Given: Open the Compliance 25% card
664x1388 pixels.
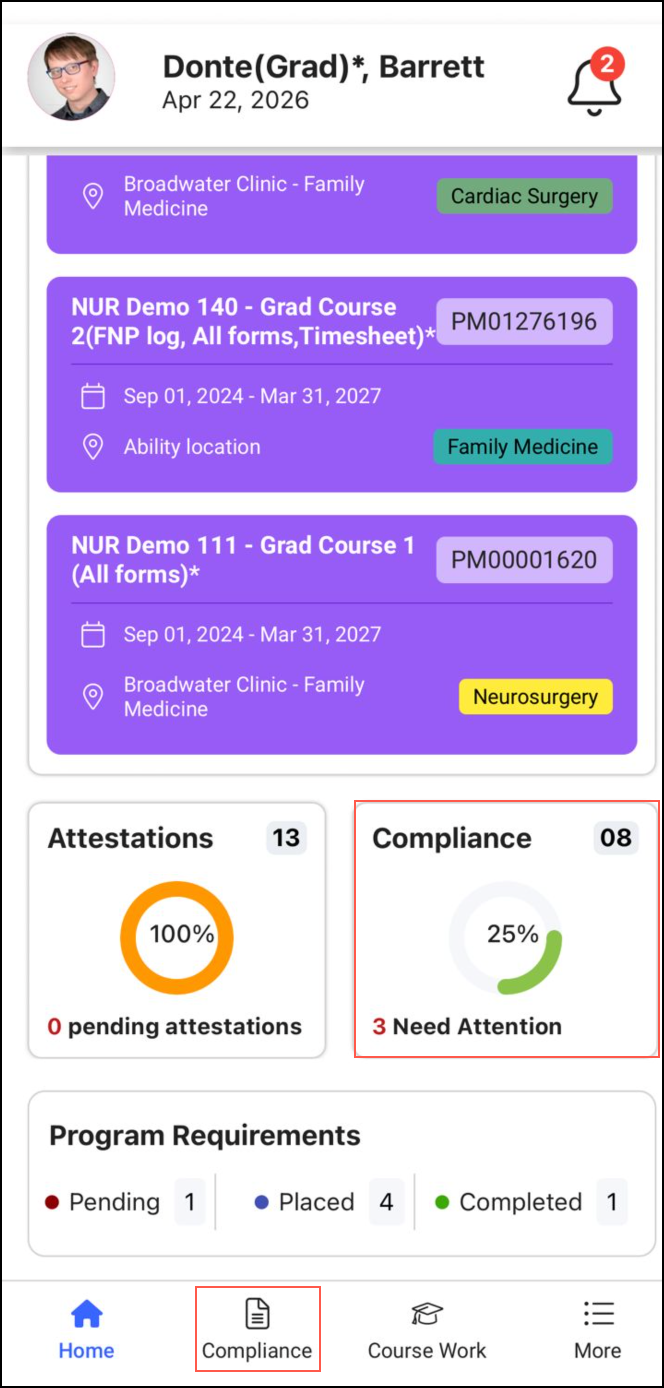Looking at the screenshot, I should pyautogui.click(x=506, y=929).
